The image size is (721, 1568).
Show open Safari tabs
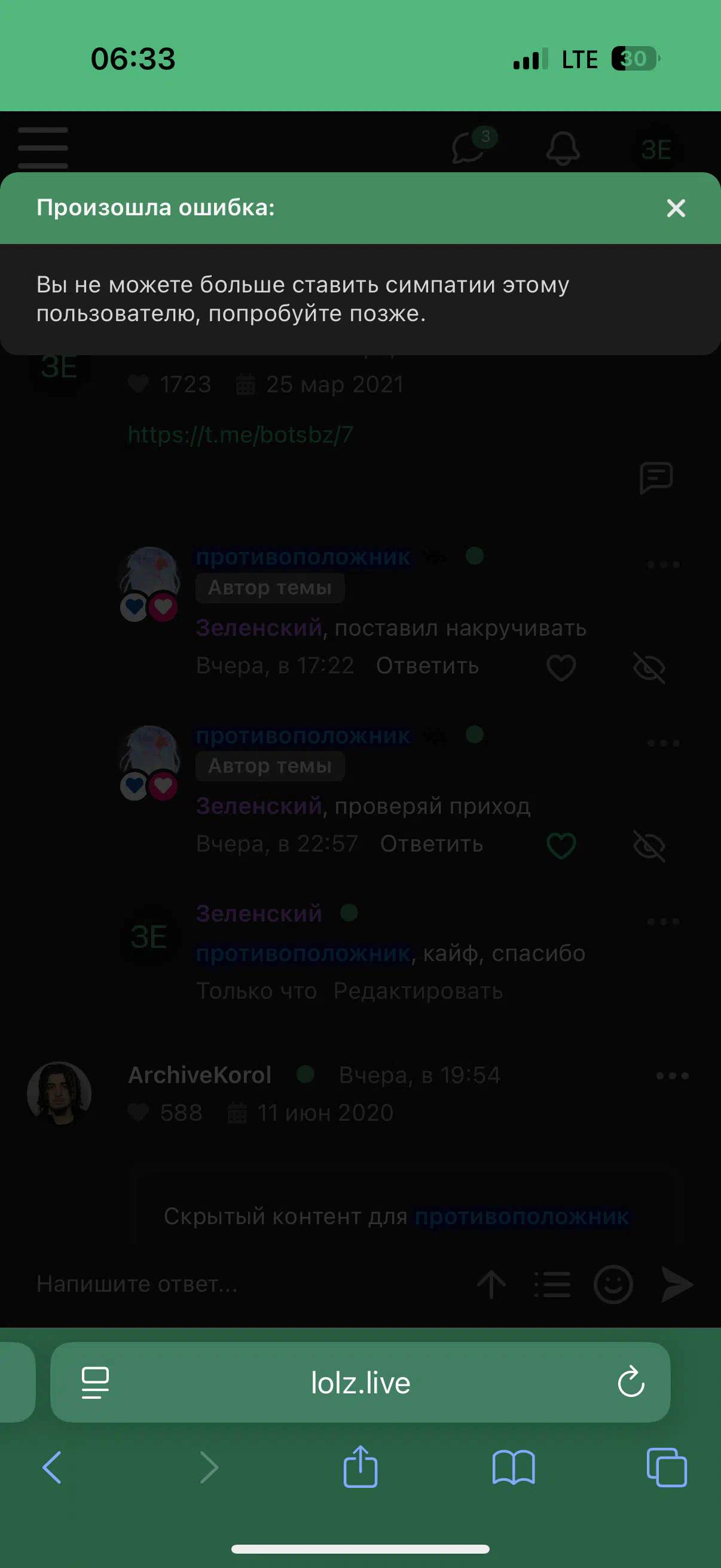click(x=667, y=1467)
